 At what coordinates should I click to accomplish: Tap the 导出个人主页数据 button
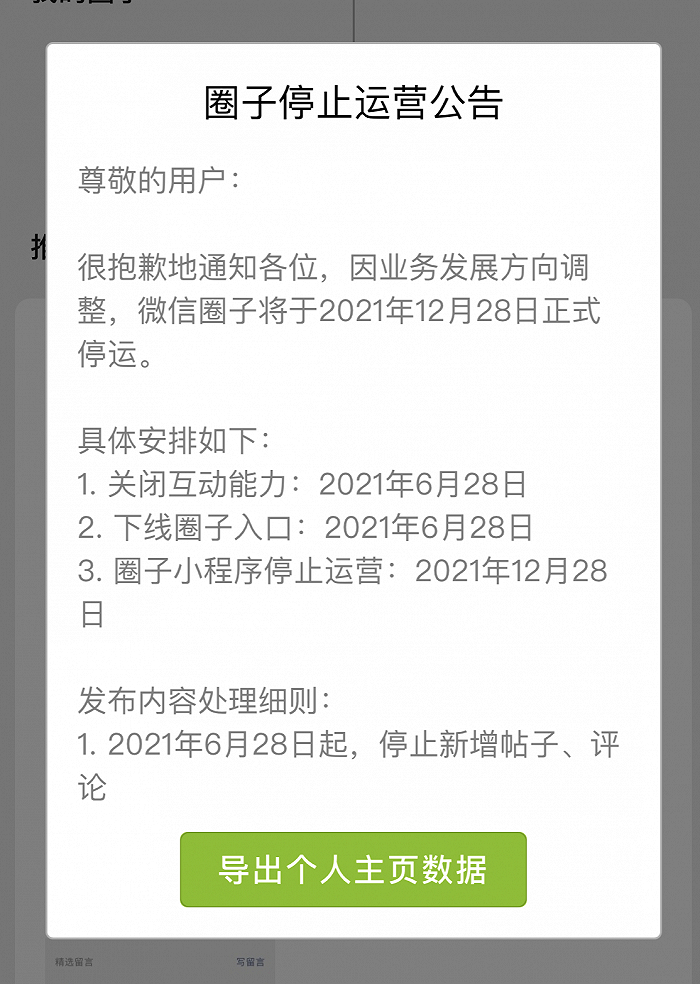click(353, 869)
